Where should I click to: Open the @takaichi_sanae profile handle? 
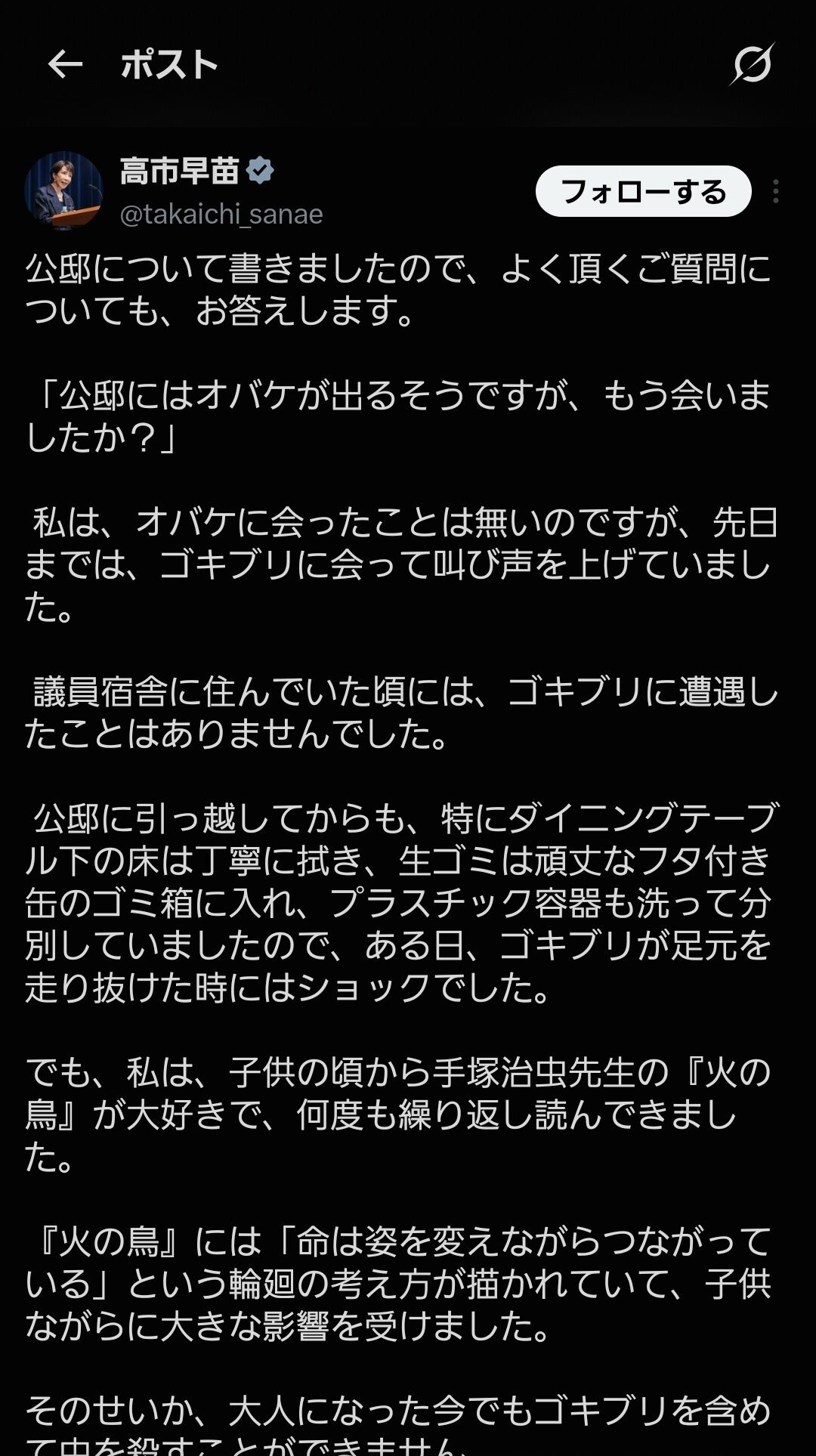(221, 215)
